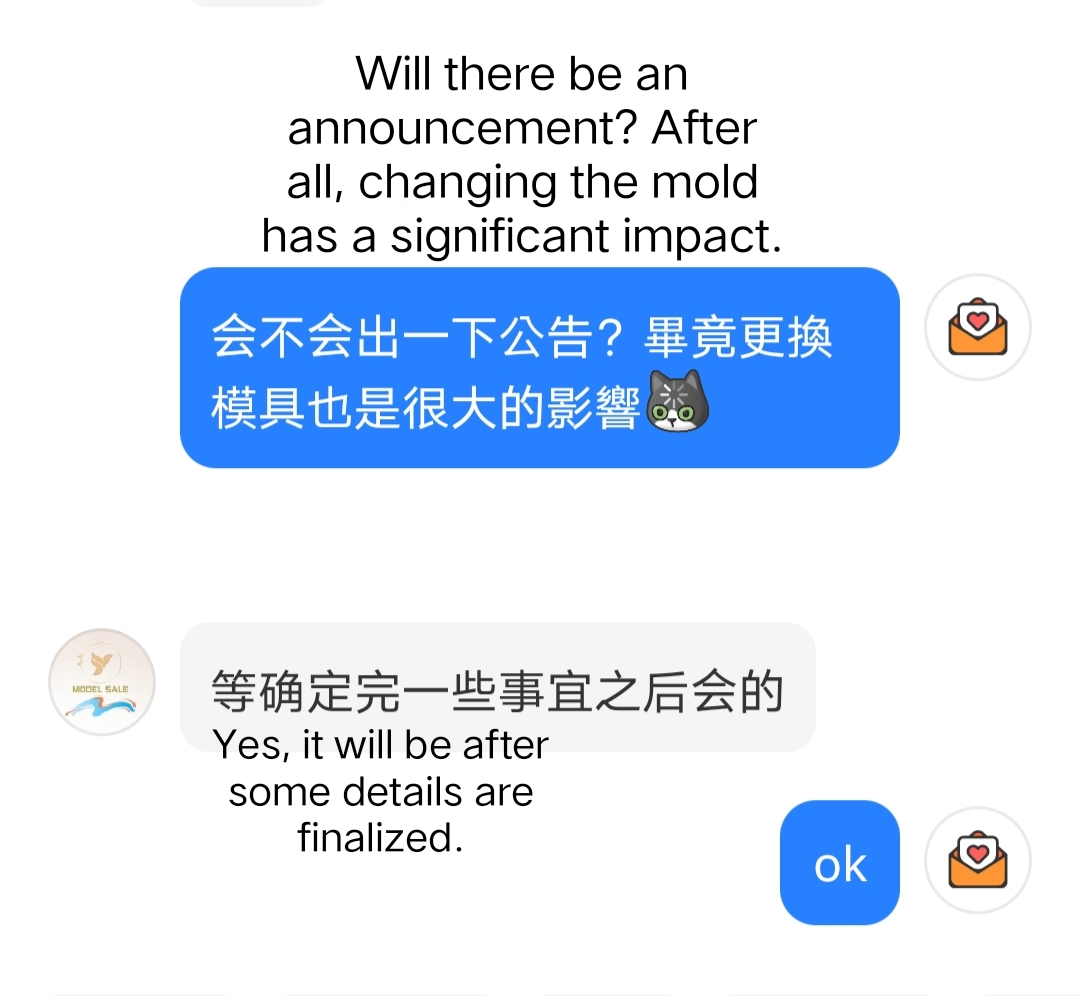Open the envelope avatar beside the long blue message
Viewport: 1080px width, 996px height.
point(977,327)
